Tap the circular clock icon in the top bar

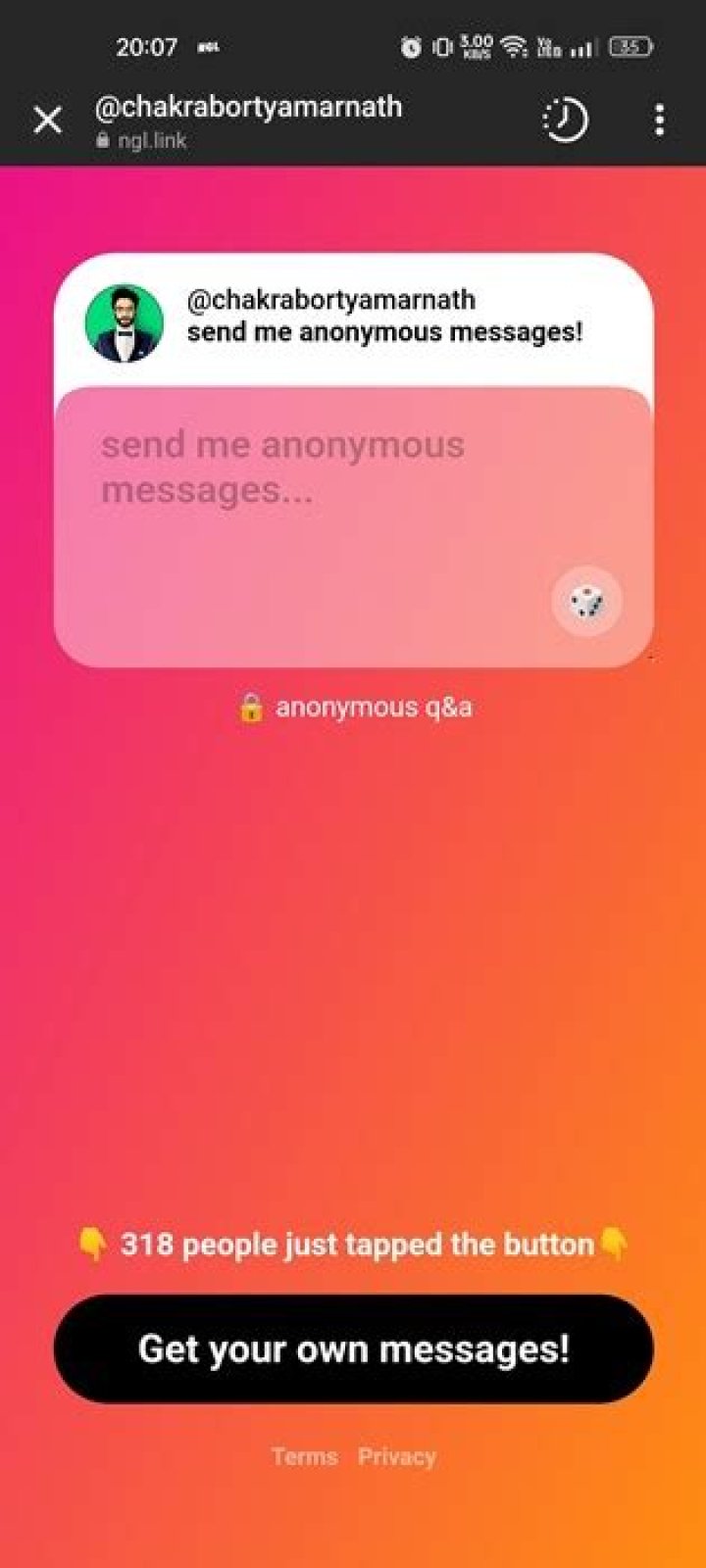[565, 121]
